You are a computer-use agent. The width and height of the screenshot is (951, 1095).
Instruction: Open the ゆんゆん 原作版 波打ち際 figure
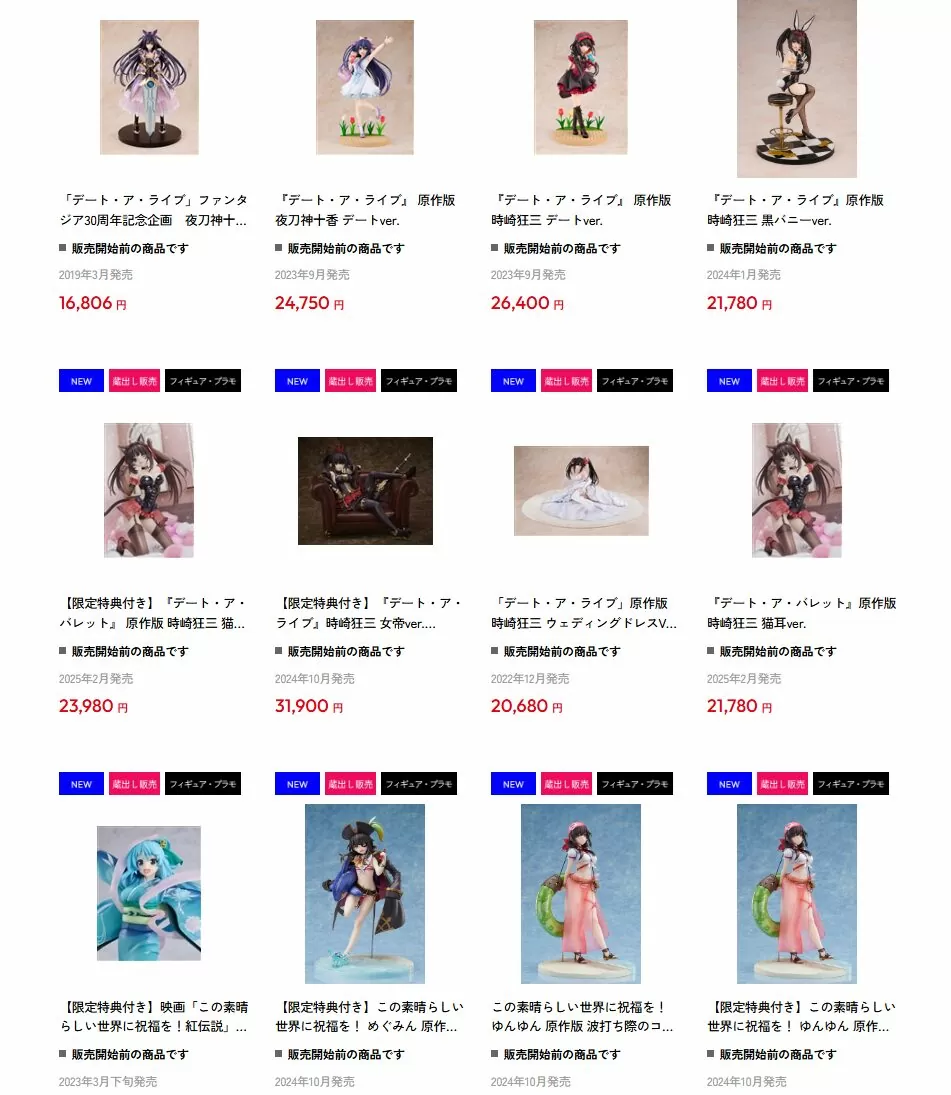click(x=583, y=1016)
